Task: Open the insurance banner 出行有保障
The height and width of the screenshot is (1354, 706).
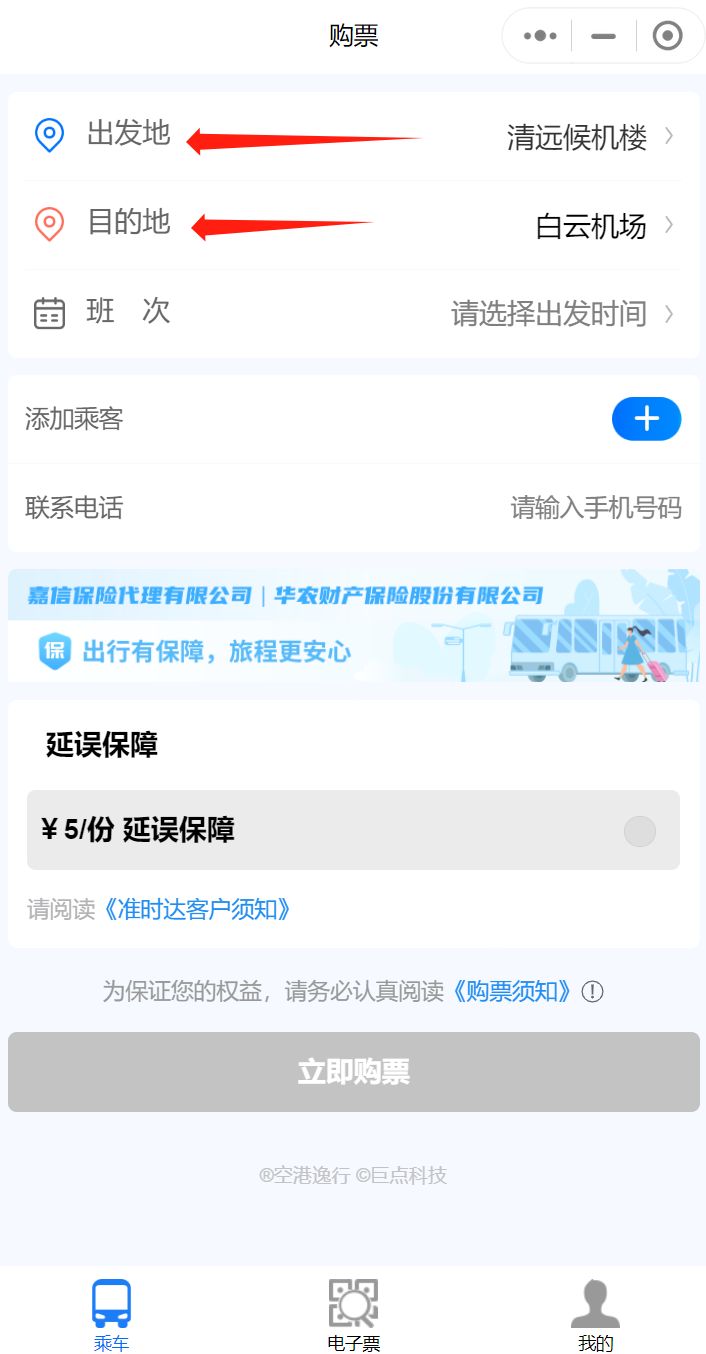Action: (353, 626)
